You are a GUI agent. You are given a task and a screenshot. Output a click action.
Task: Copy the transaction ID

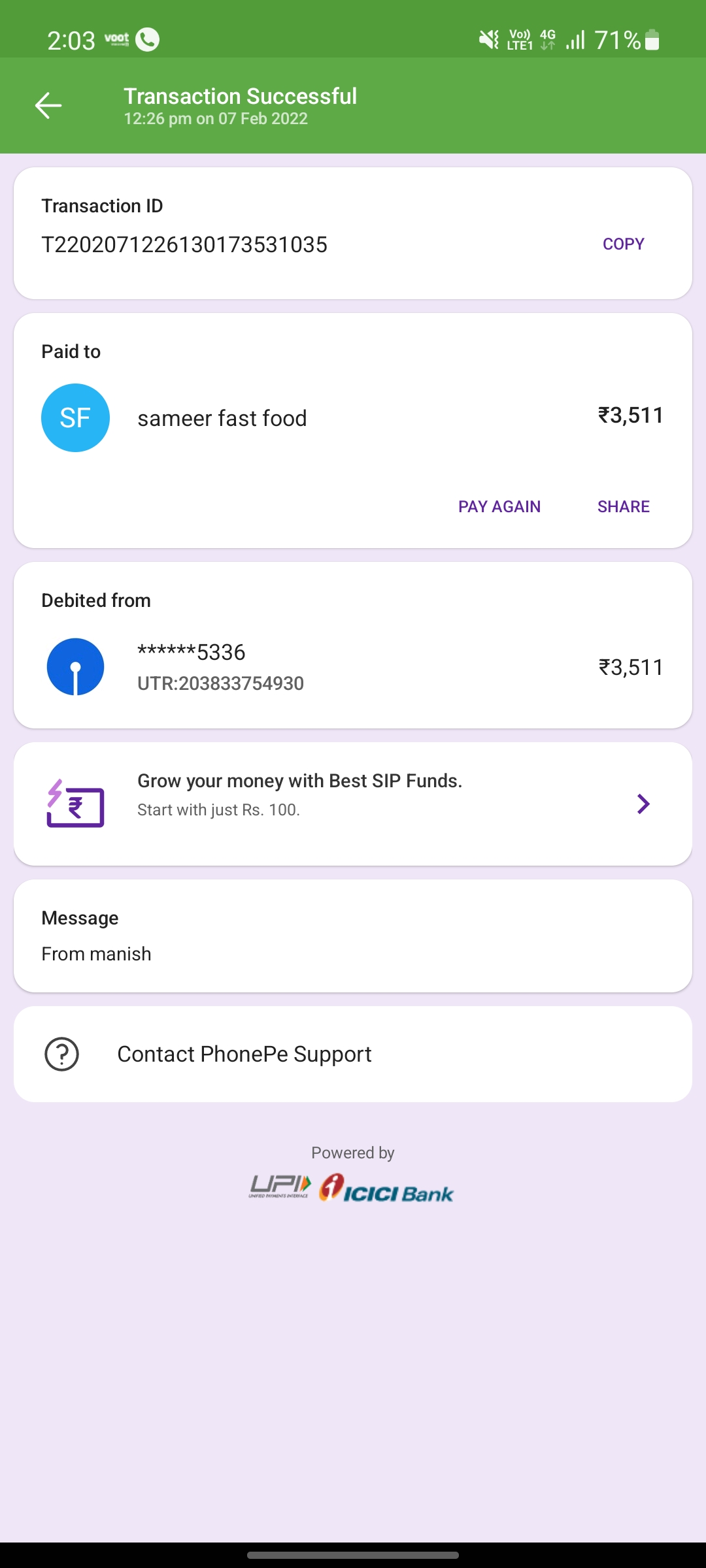[x=623, y=244]
